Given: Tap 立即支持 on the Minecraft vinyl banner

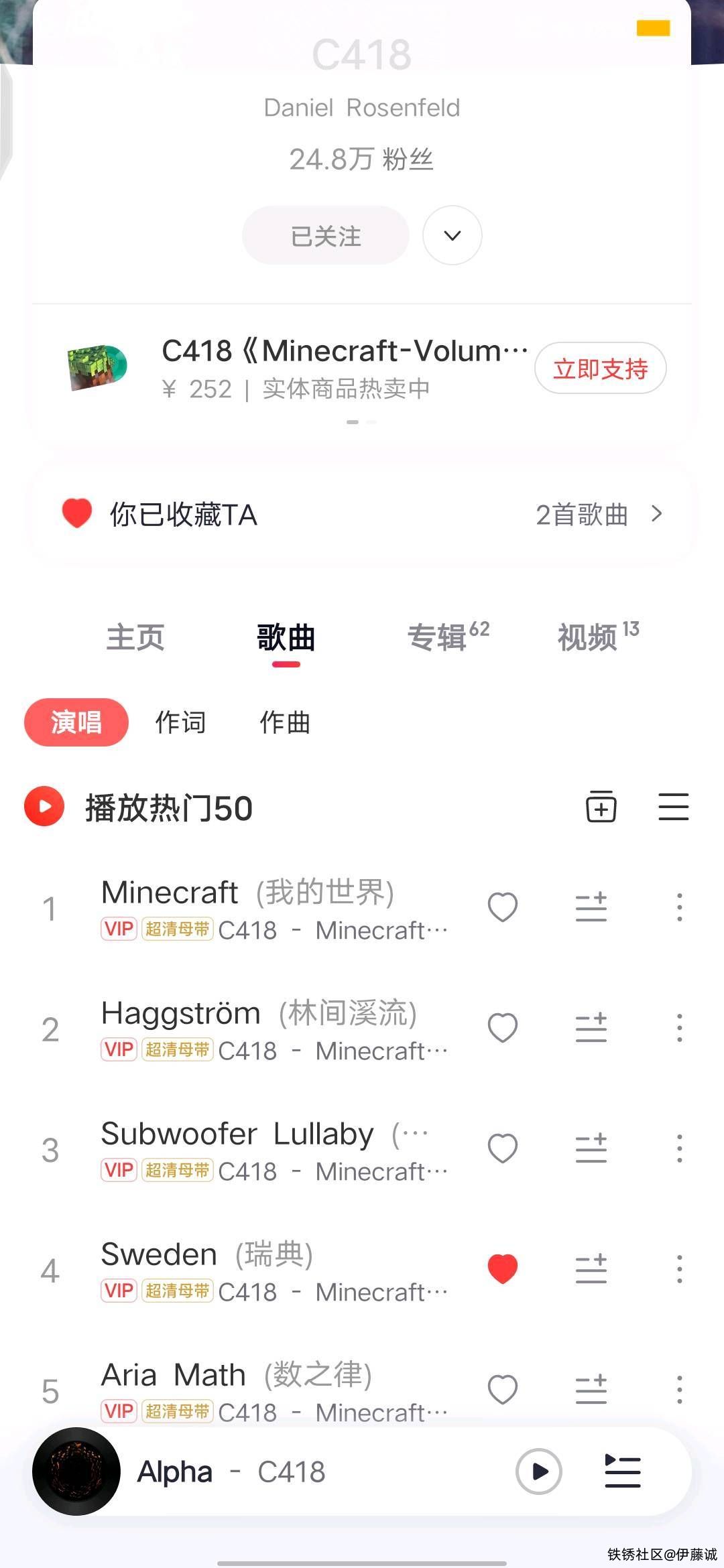Looking at the screenshot, I should [x=600, y=369].
